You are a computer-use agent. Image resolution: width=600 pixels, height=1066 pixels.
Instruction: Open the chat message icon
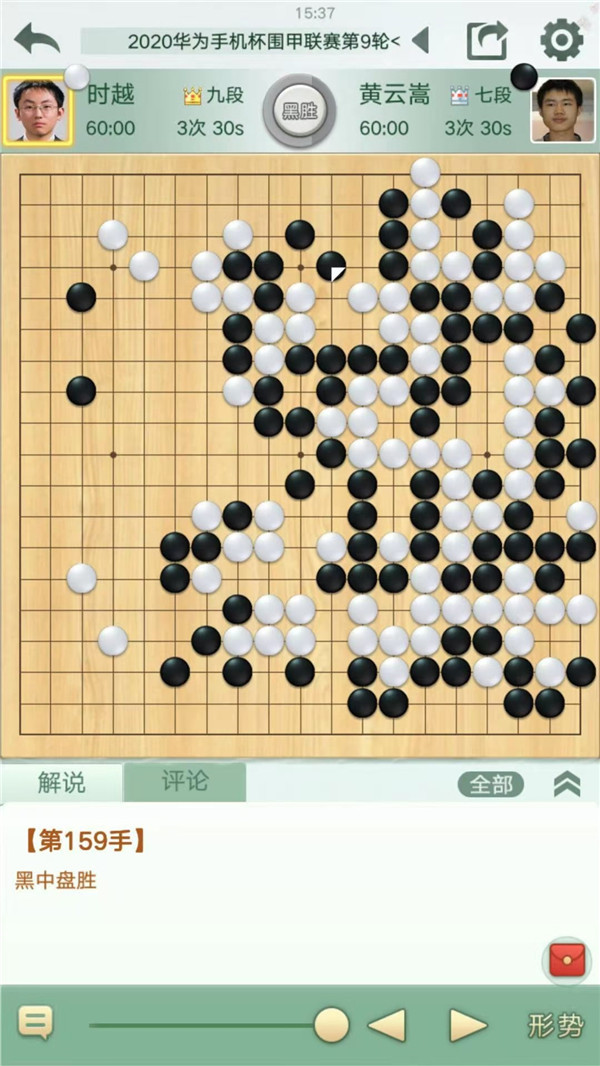(36, 1023)
